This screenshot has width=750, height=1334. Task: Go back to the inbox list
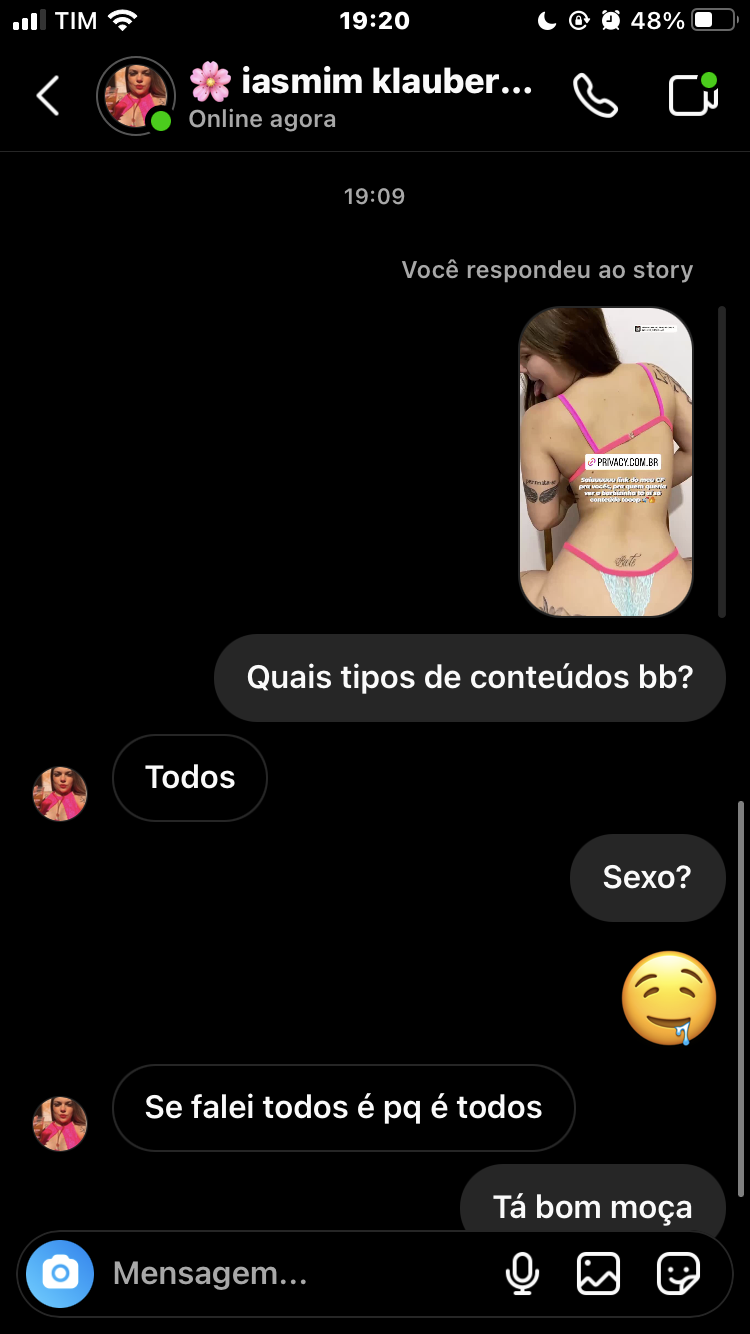pos(48,96)
